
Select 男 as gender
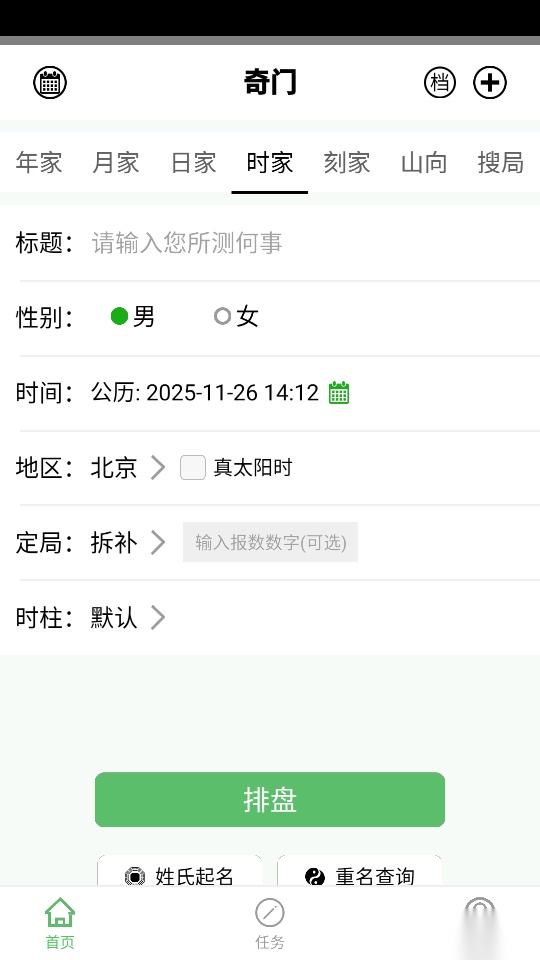tap(133, 317)
